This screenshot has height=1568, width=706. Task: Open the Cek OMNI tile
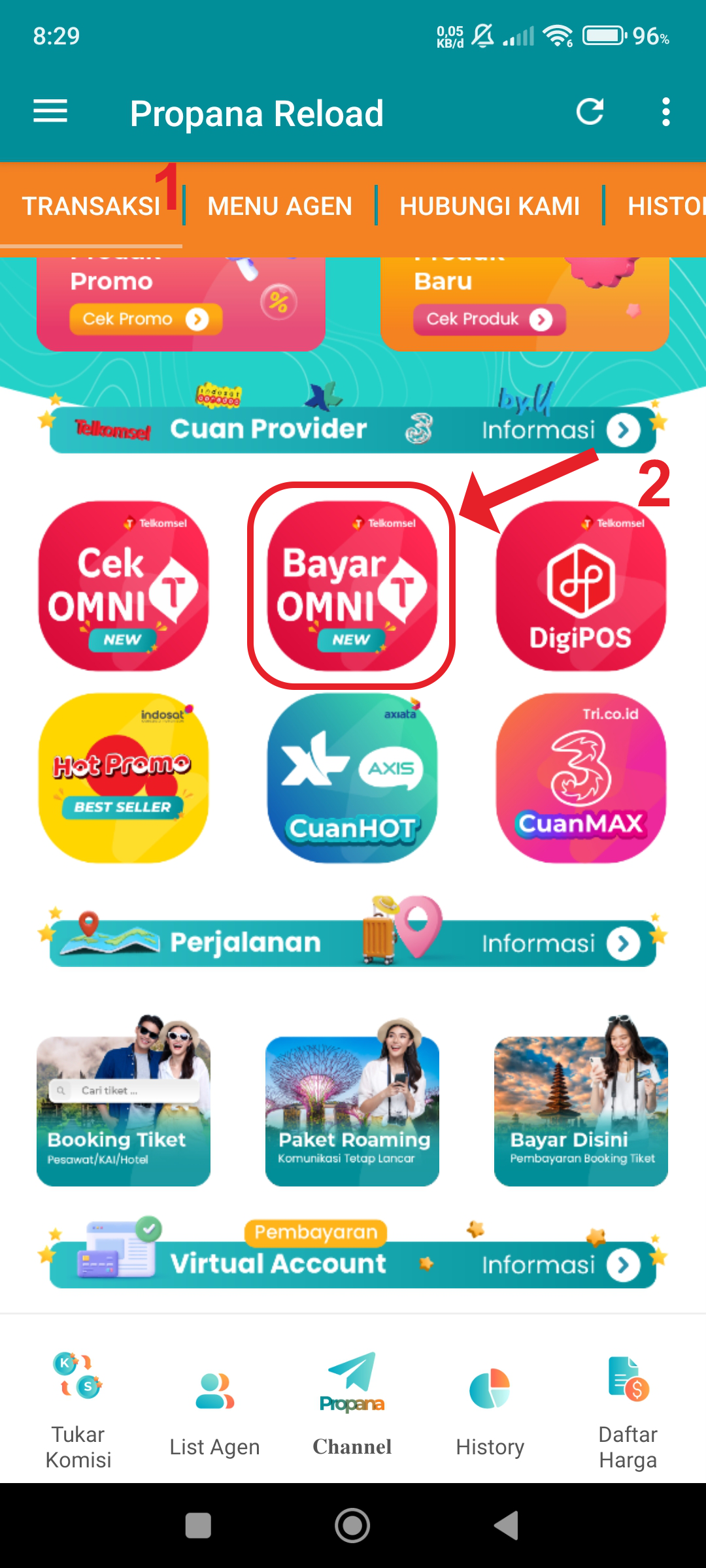[124, 586]
